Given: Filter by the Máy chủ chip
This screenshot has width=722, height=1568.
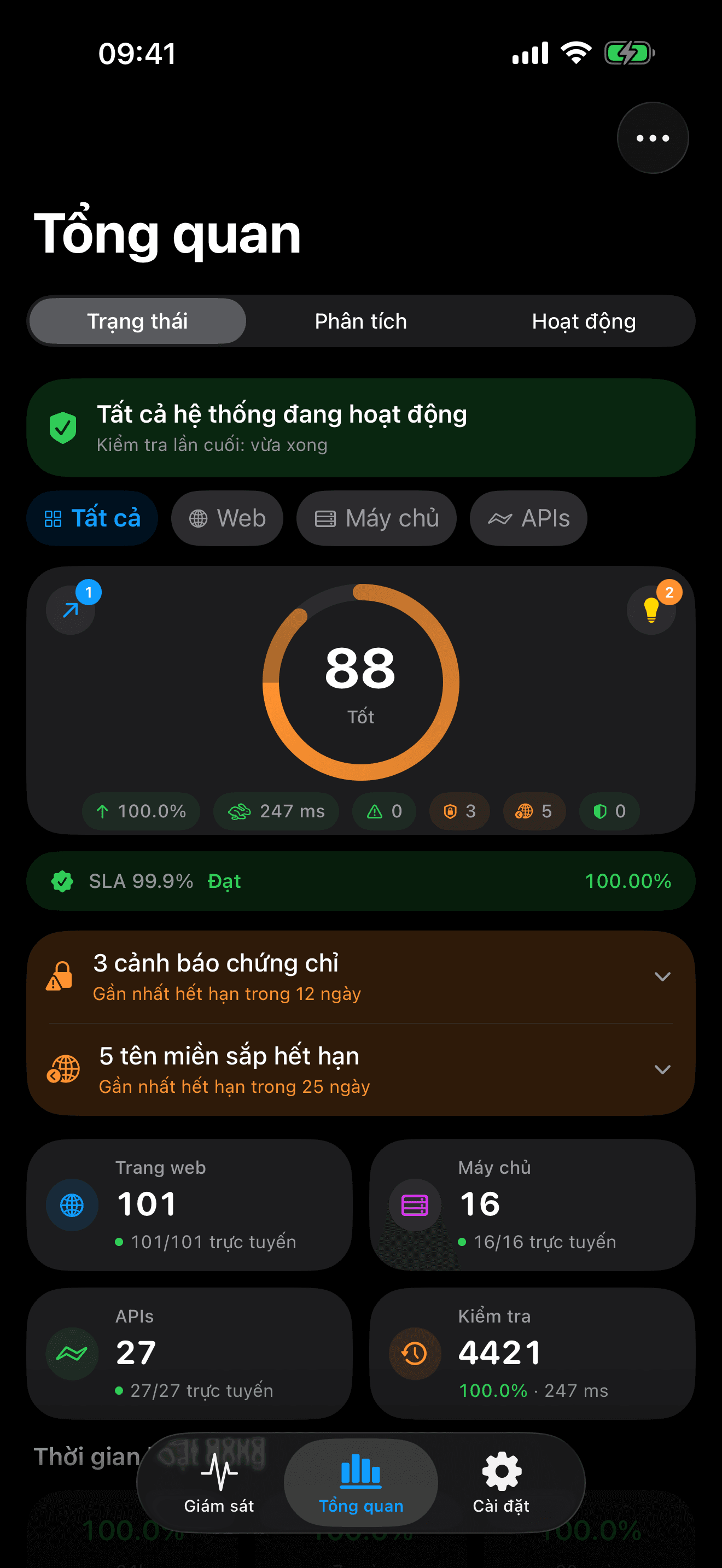Looking at the screenshot, I should [x=376, y=519].
